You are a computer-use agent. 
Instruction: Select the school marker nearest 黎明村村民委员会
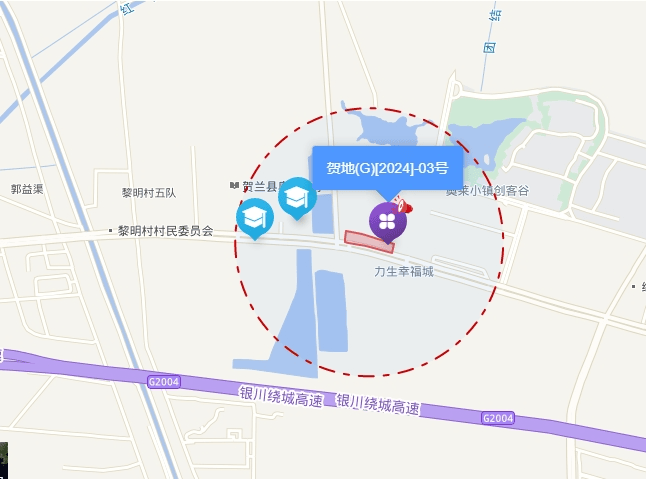pyautogui.click(x=254, y=217)
